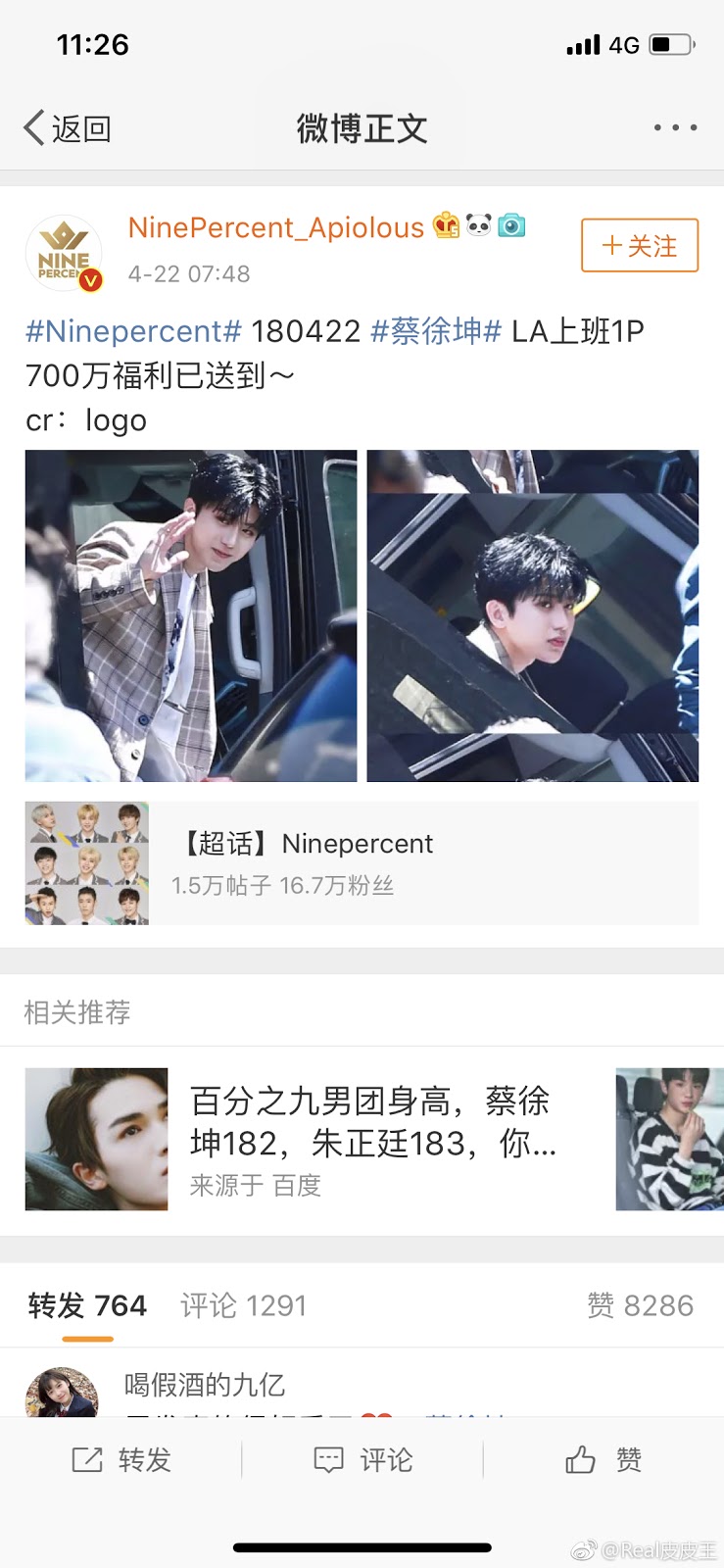The height and width of the screenshot is (1568, 724).
Task: Show the 赞 8286 likes list
Action: [x=640, y=1305]
